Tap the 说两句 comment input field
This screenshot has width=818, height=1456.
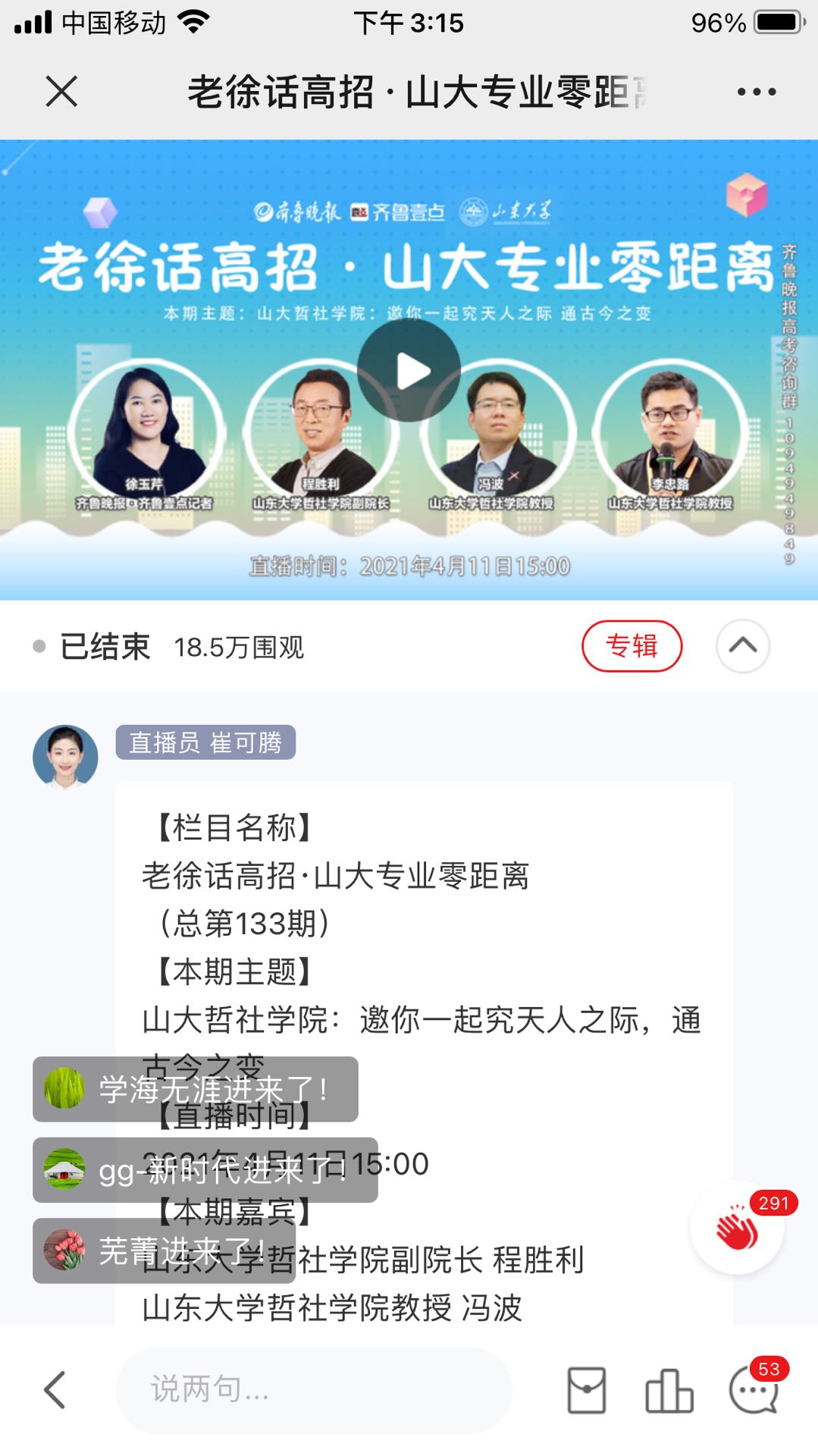(313, 1389)
